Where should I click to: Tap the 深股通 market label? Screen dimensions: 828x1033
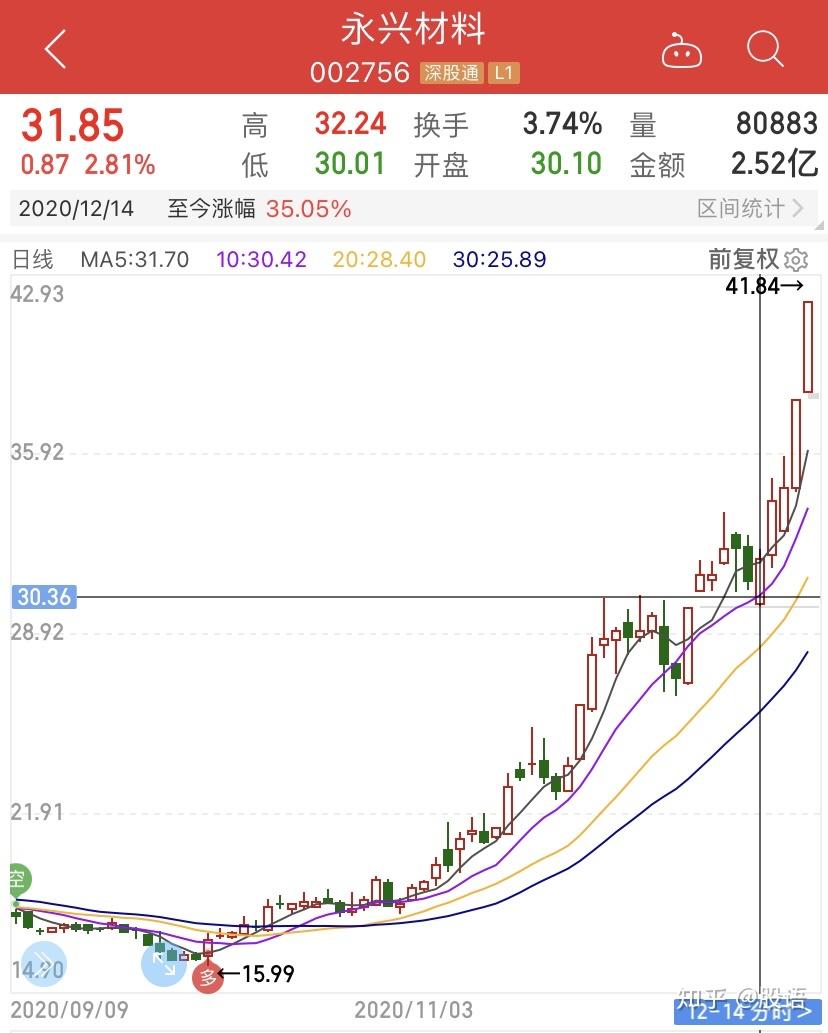452,72
